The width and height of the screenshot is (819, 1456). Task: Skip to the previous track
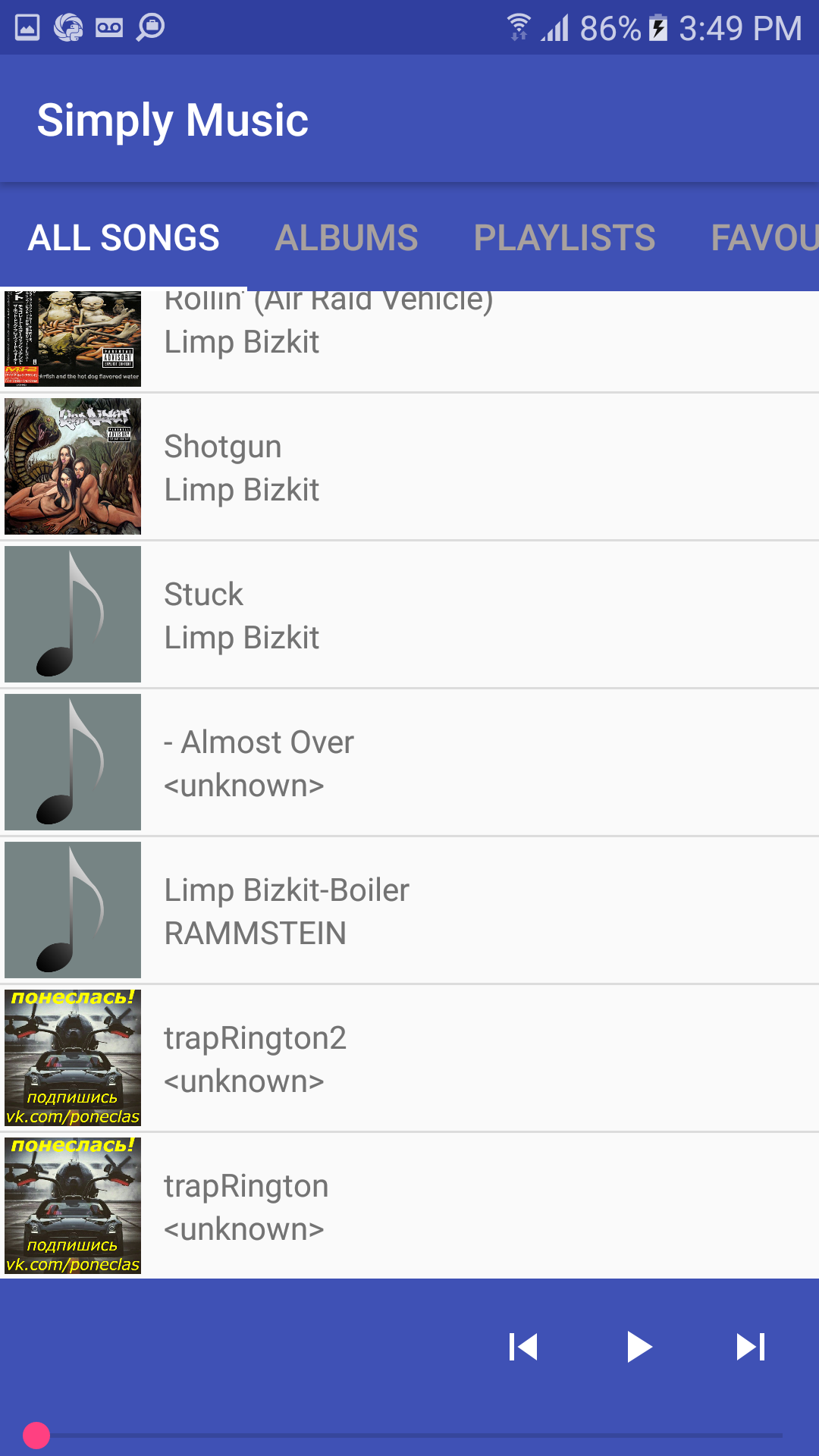pos(523,1348)
